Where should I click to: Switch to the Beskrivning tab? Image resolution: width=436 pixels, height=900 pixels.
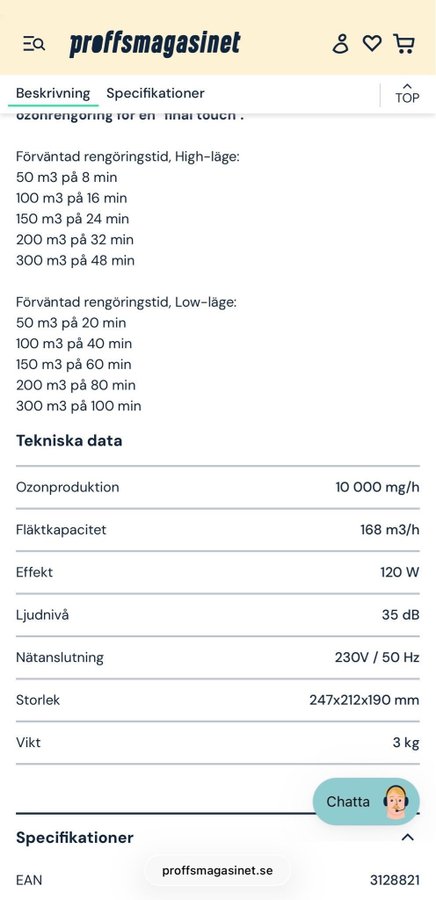pyautogui.click(x=53, y=93)
